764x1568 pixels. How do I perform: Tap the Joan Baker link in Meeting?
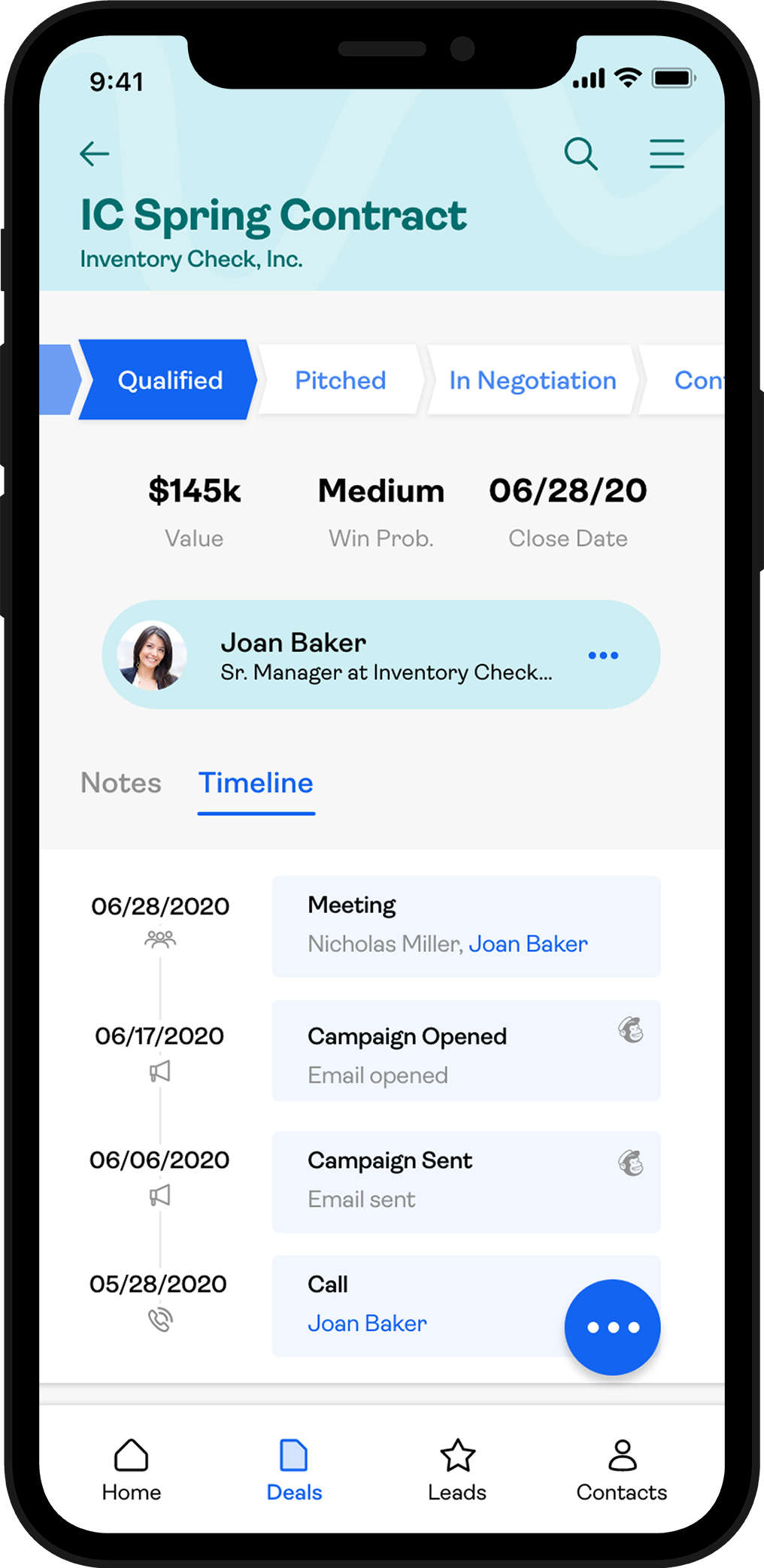[528, 944]
